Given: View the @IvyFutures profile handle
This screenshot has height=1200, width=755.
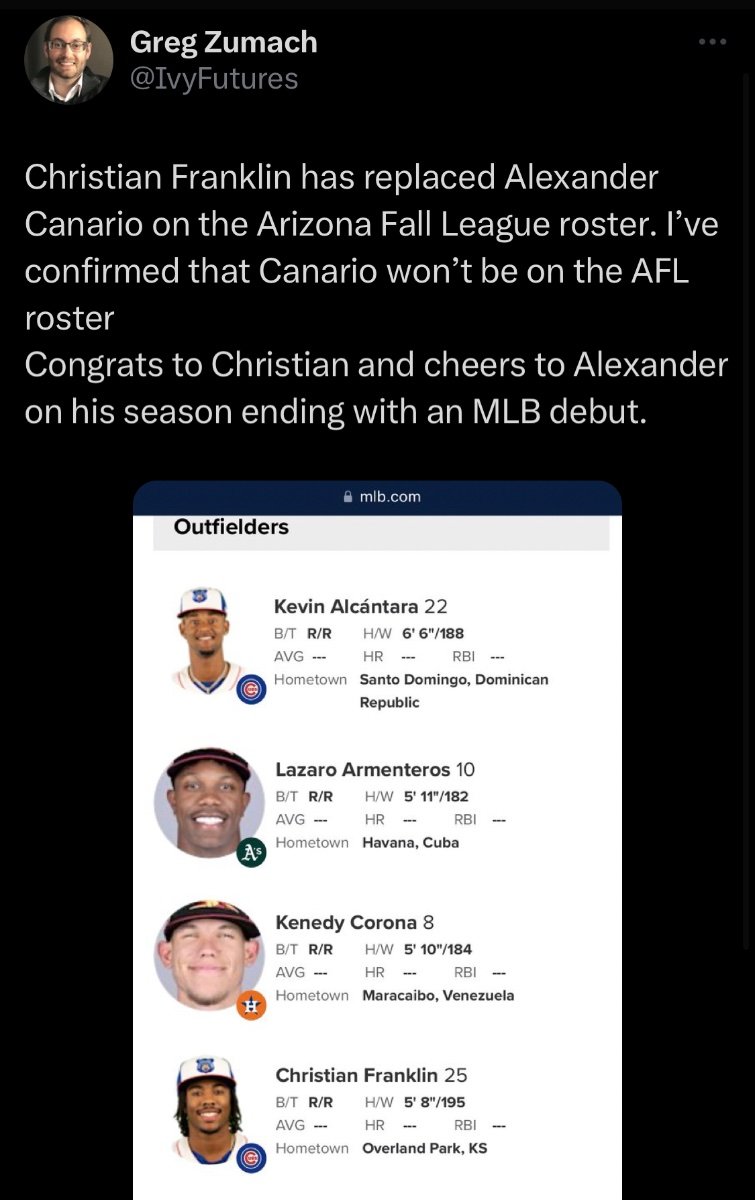Looking at the screenshot, I should tap(214, 78).
